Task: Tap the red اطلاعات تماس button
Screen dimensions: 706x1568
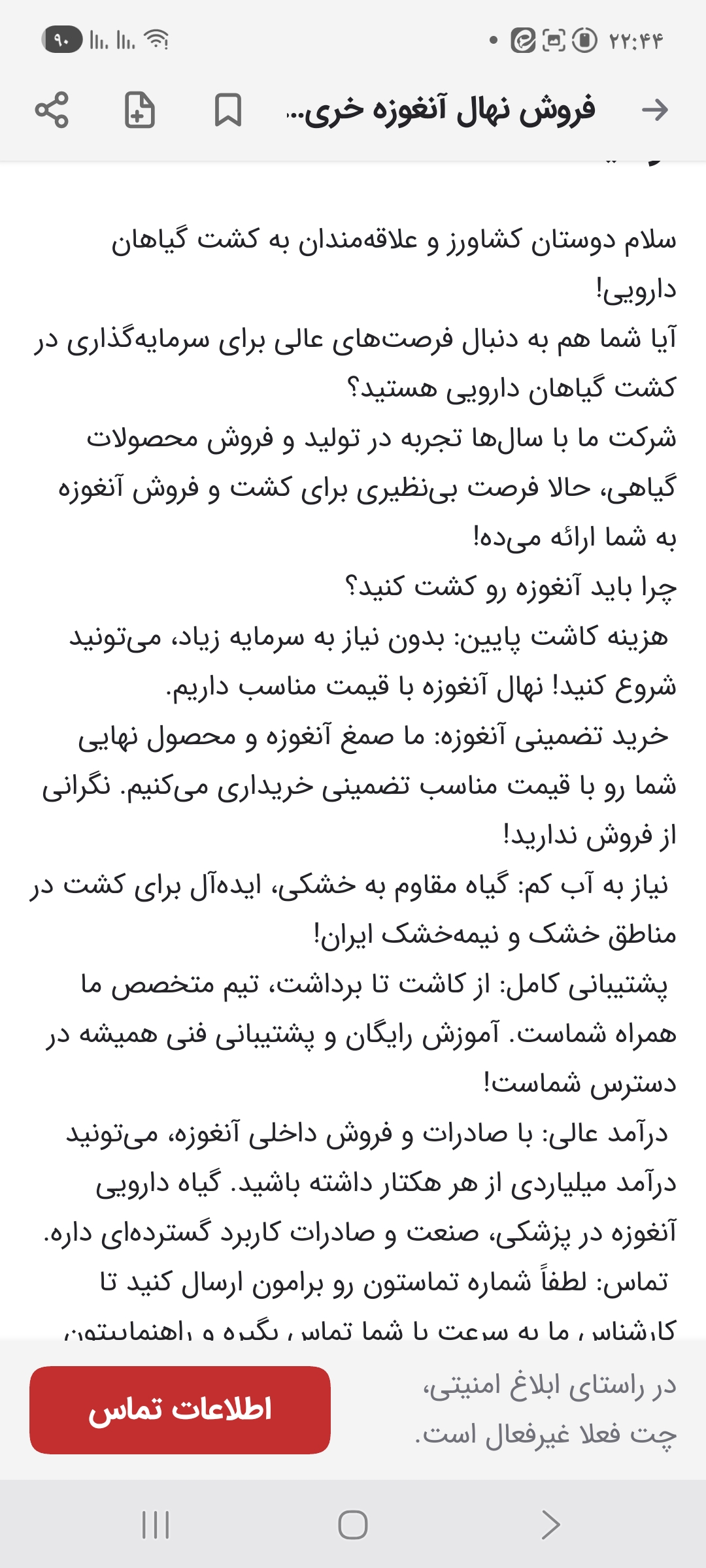Action: coord(180,1410)
